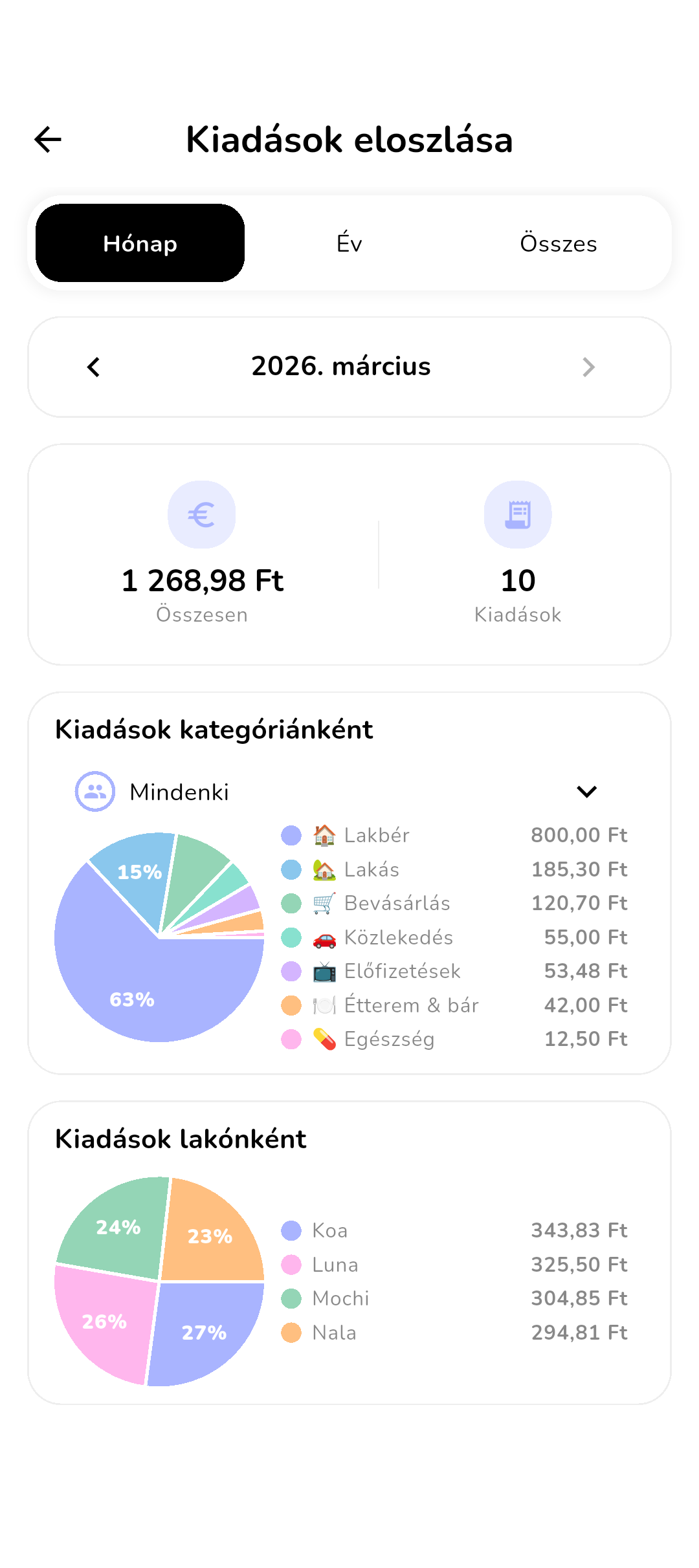Screen dimensions: 699x1568
Task: Go to the previous month
Action: click(x=93, y=367)
